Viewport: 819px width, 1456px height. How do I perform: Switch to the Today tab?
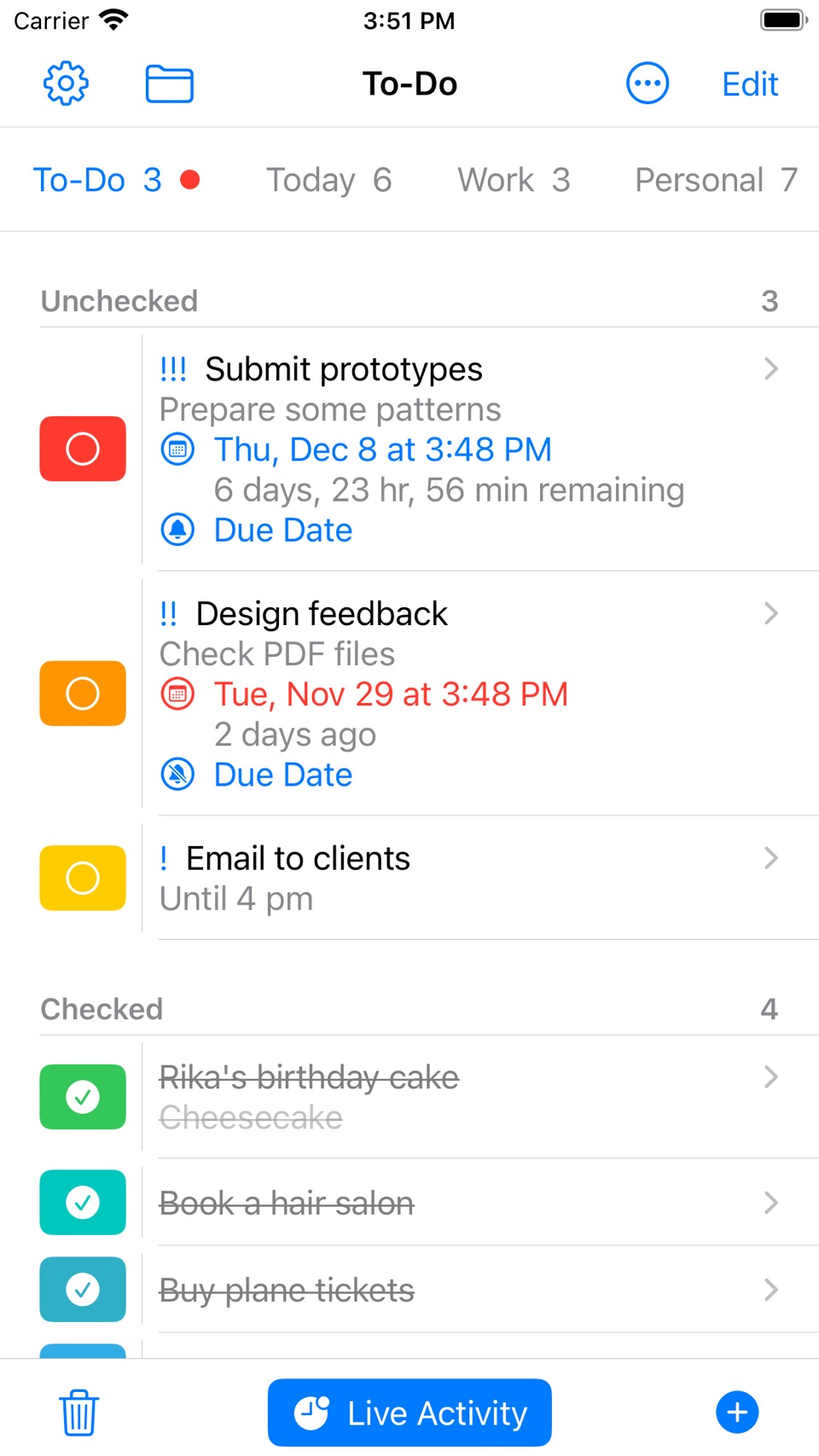coord(328,180)
